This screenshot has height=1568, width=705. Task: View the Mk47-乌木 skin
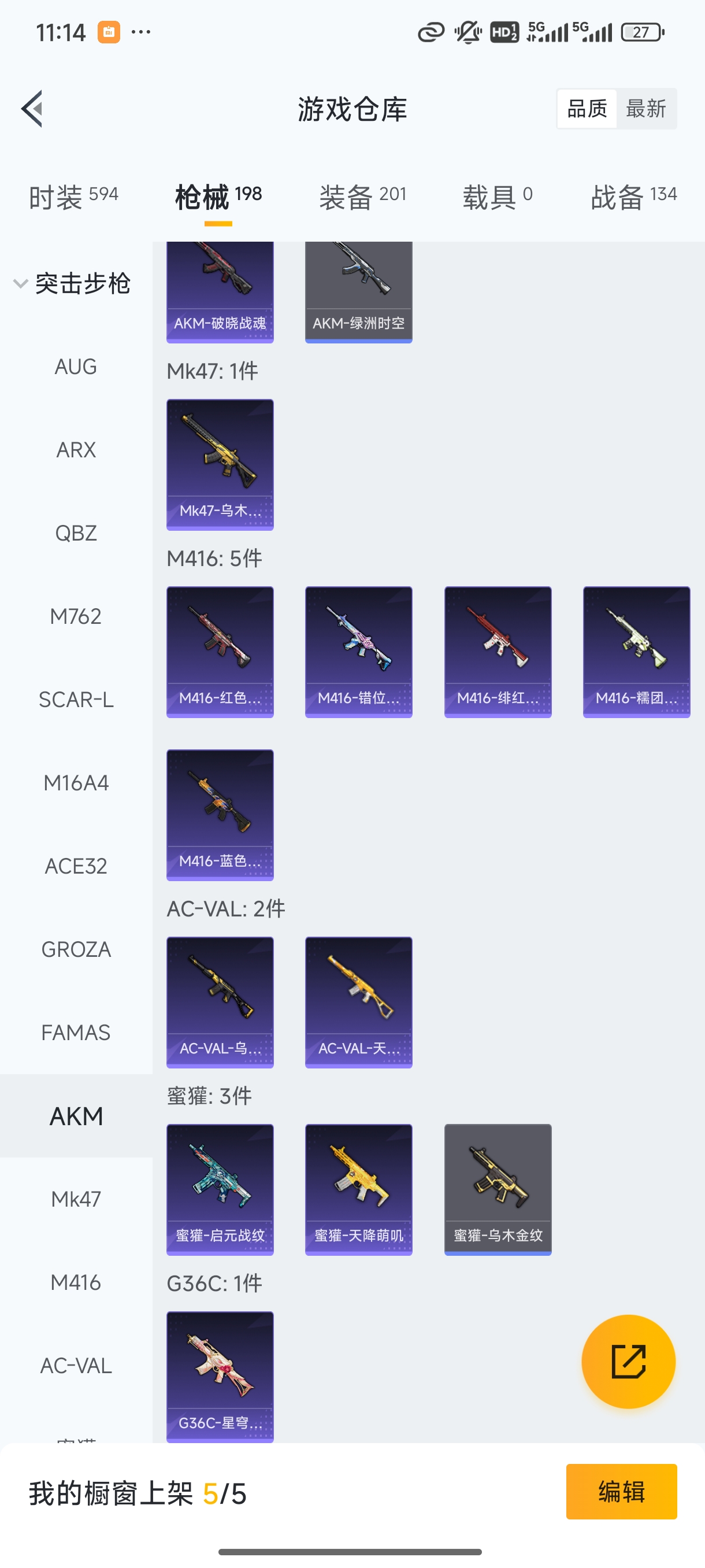(x=220, y=464)
